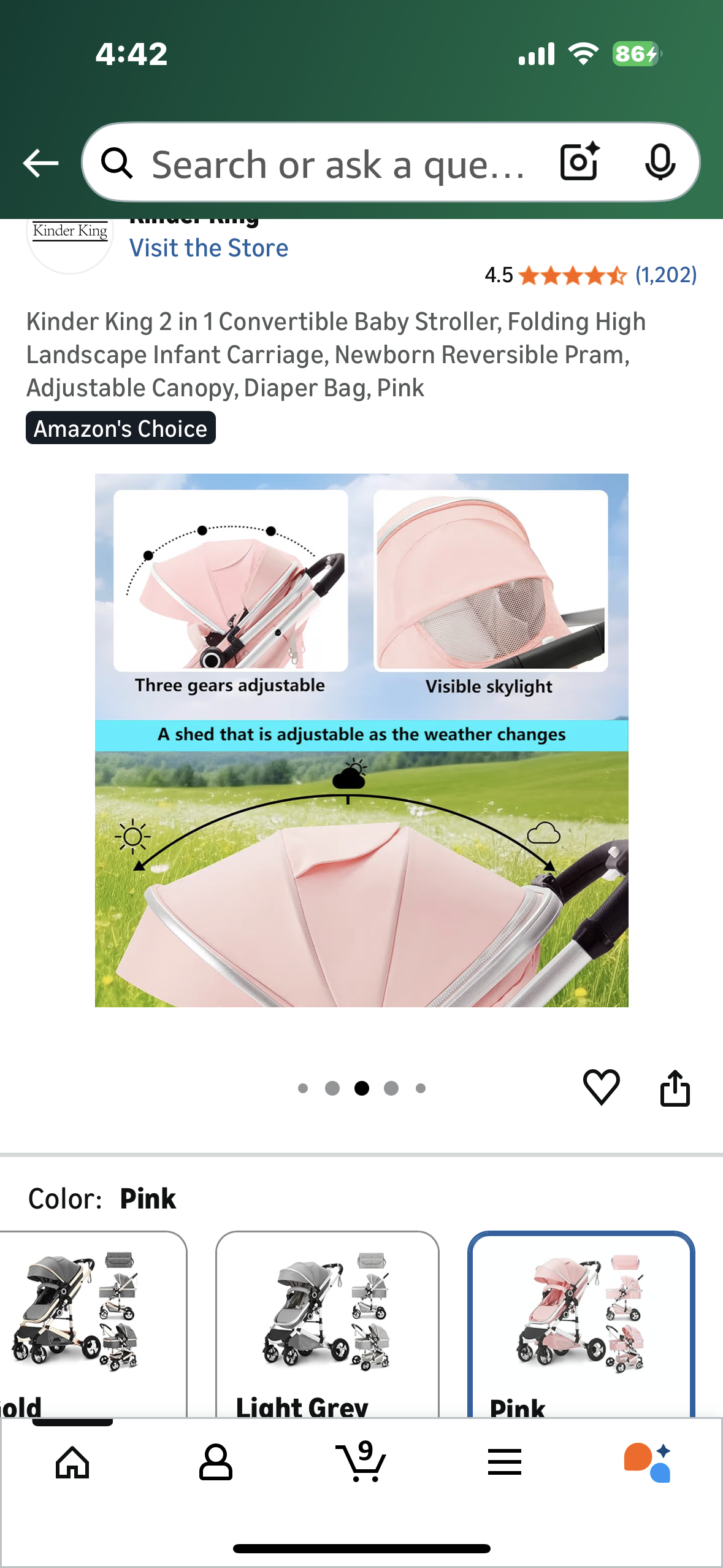Go back using the arrow icon

coord(40,163)
